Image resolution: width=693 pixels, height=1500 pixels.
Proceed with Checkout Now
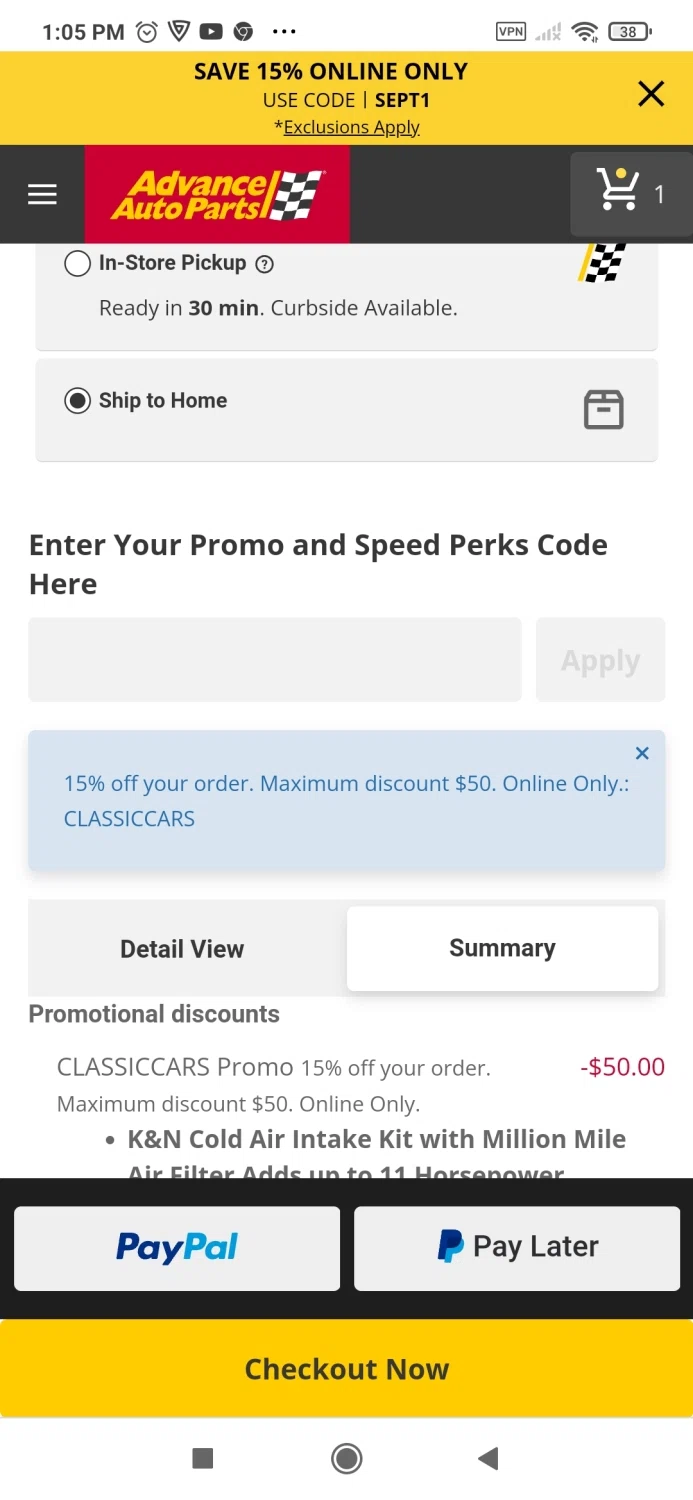pos(346,1369)
